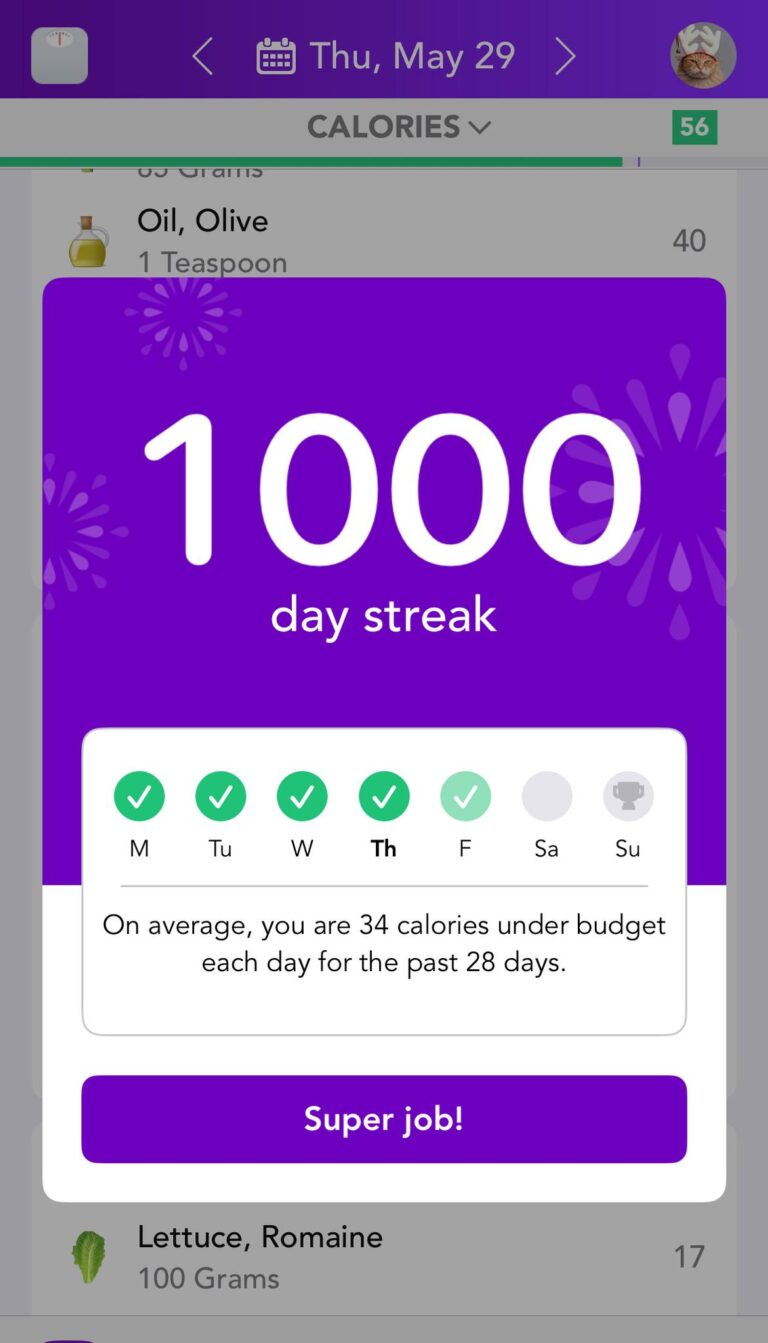Dismiss the streak dialog with Super job!
768x1343 pixels.
pos(384,1119)
